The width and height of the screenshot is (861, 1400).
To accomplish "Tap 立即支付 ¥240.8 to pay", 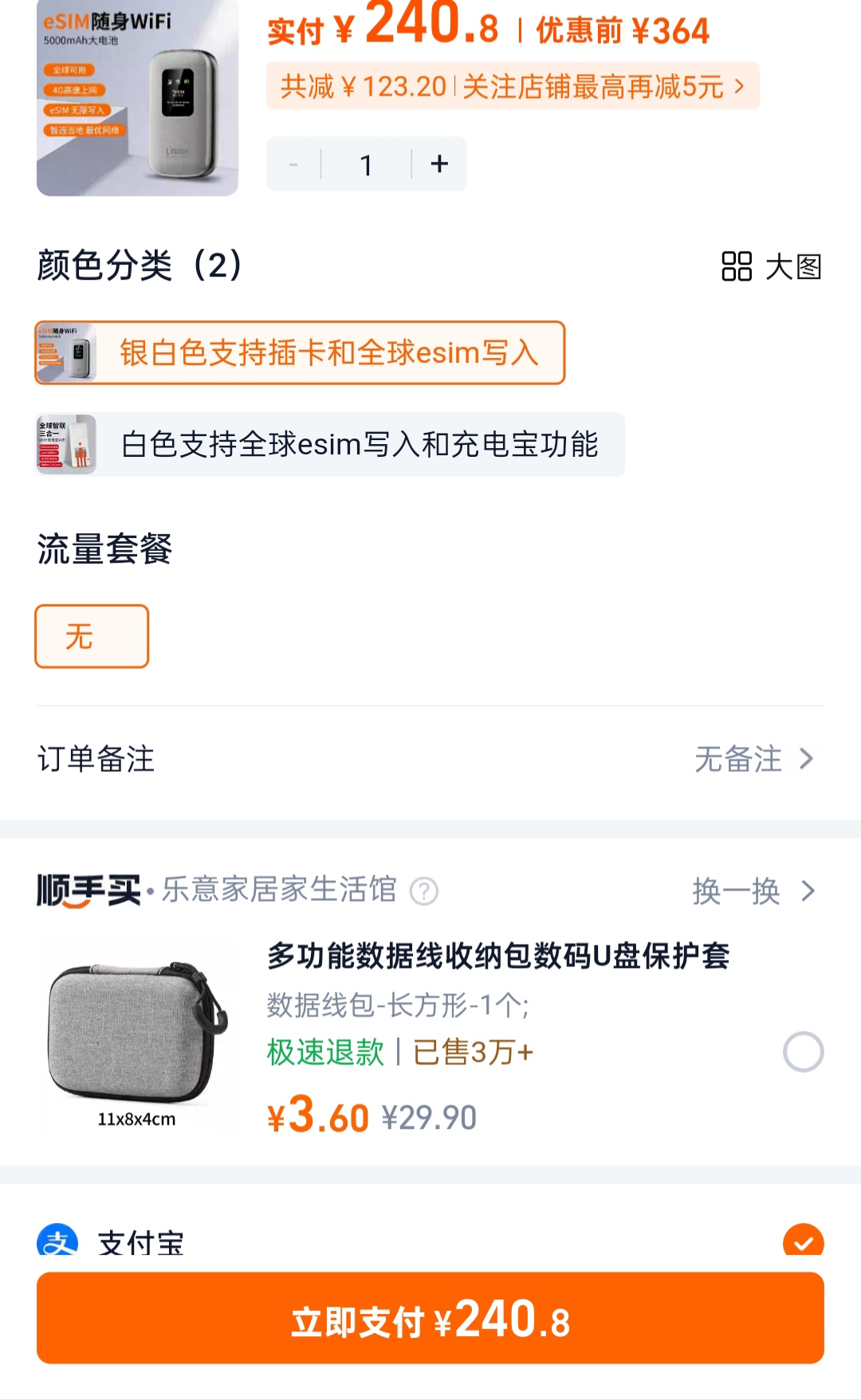I will point(431,1318).
